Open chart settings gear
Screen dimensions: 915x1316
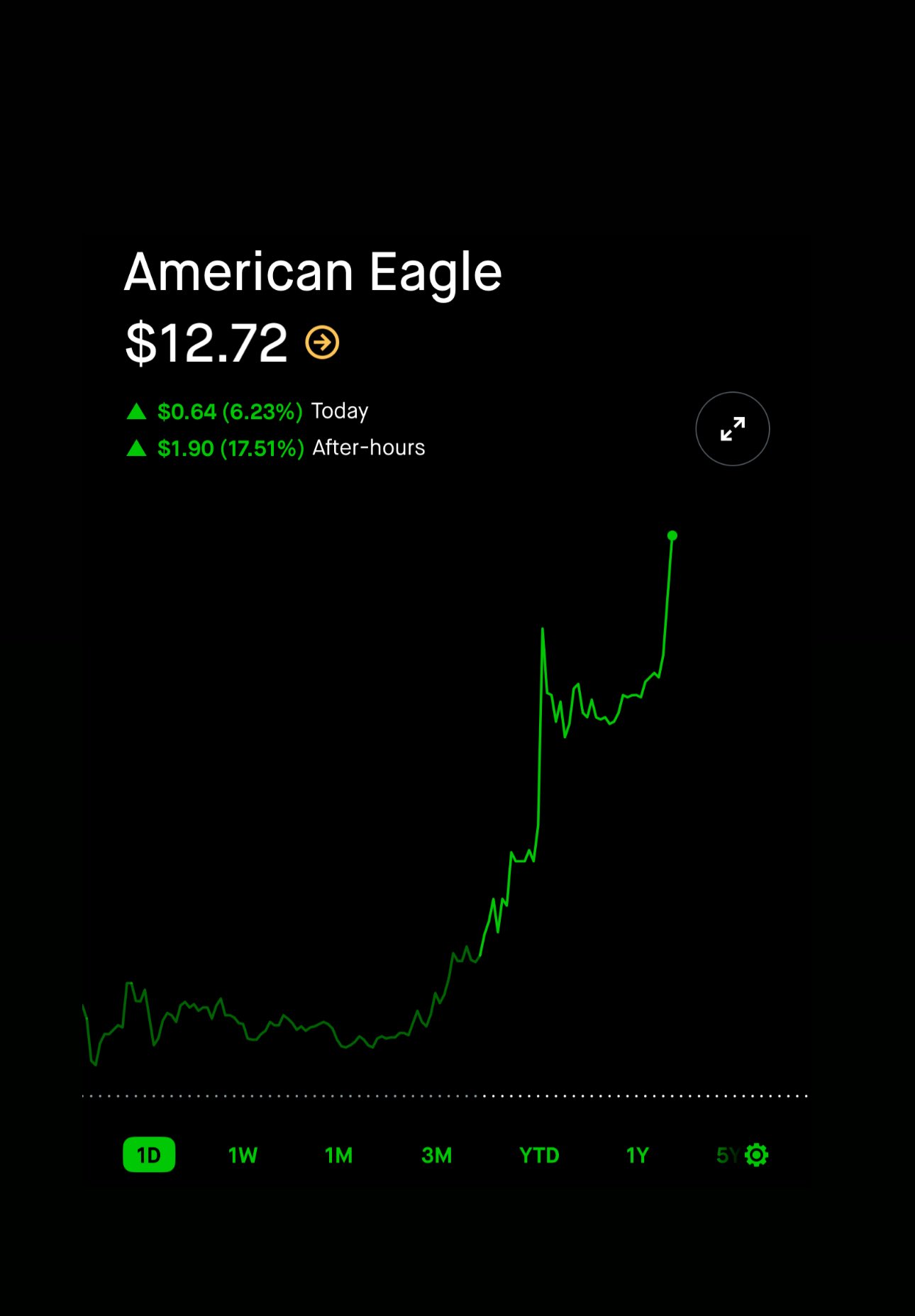[758, 1155]
